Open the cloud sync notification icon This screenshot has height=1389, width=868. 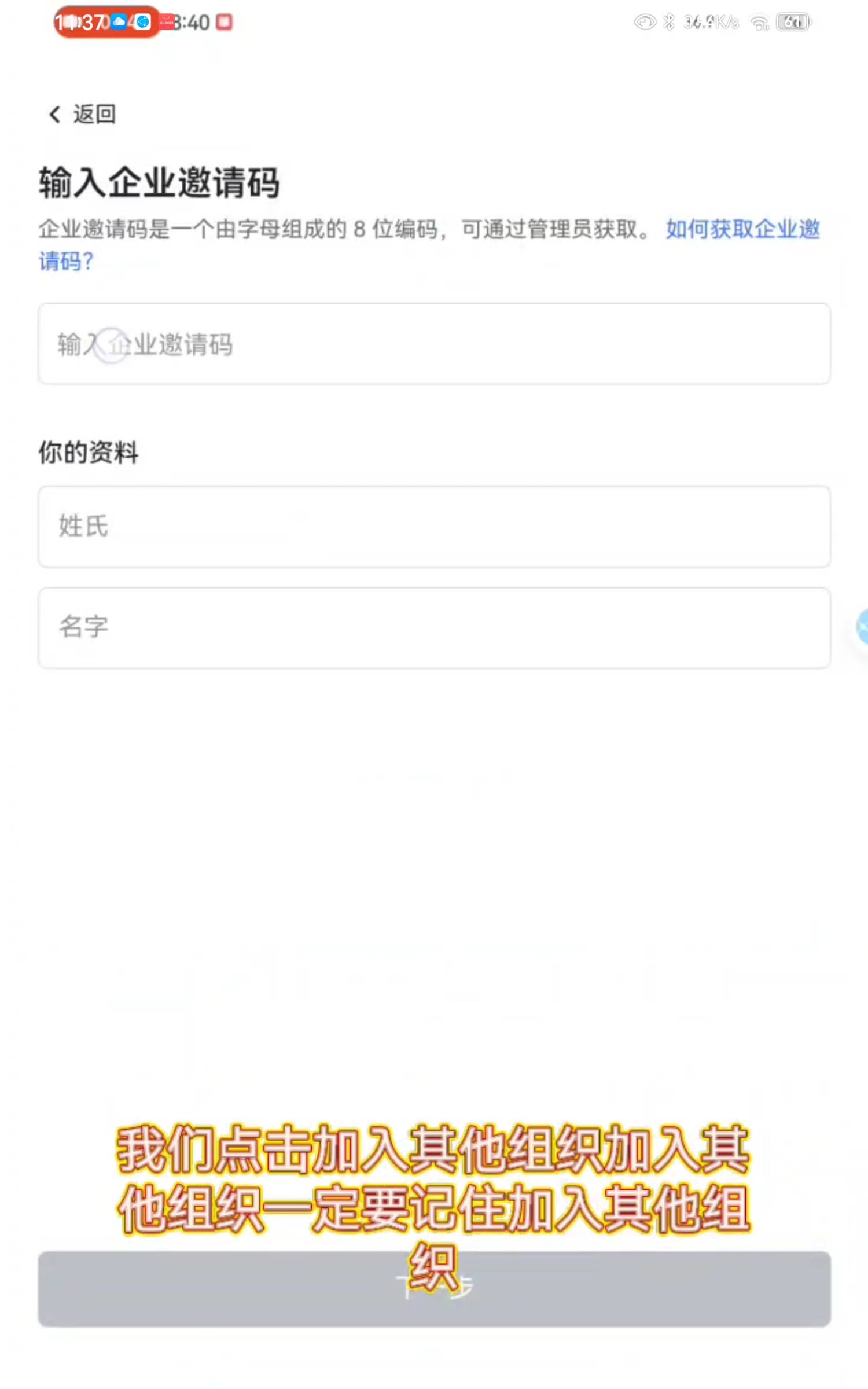tap(119, 23)
